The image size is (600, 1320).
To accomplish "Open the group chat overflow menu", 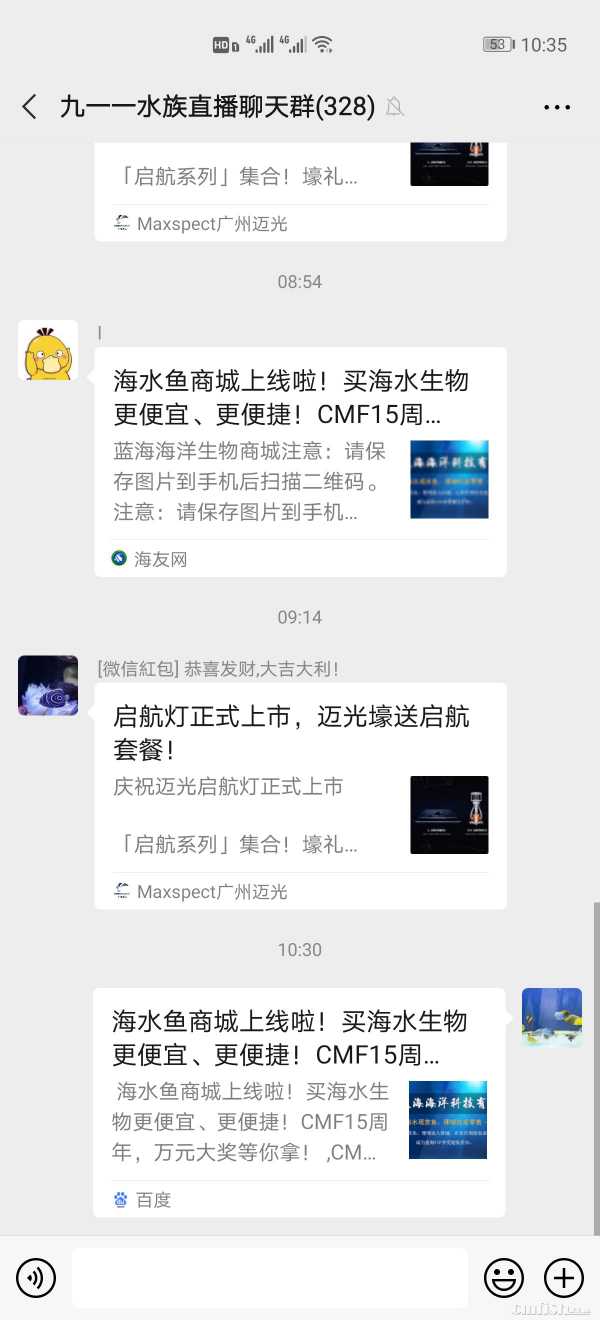I will pos(557,107).
